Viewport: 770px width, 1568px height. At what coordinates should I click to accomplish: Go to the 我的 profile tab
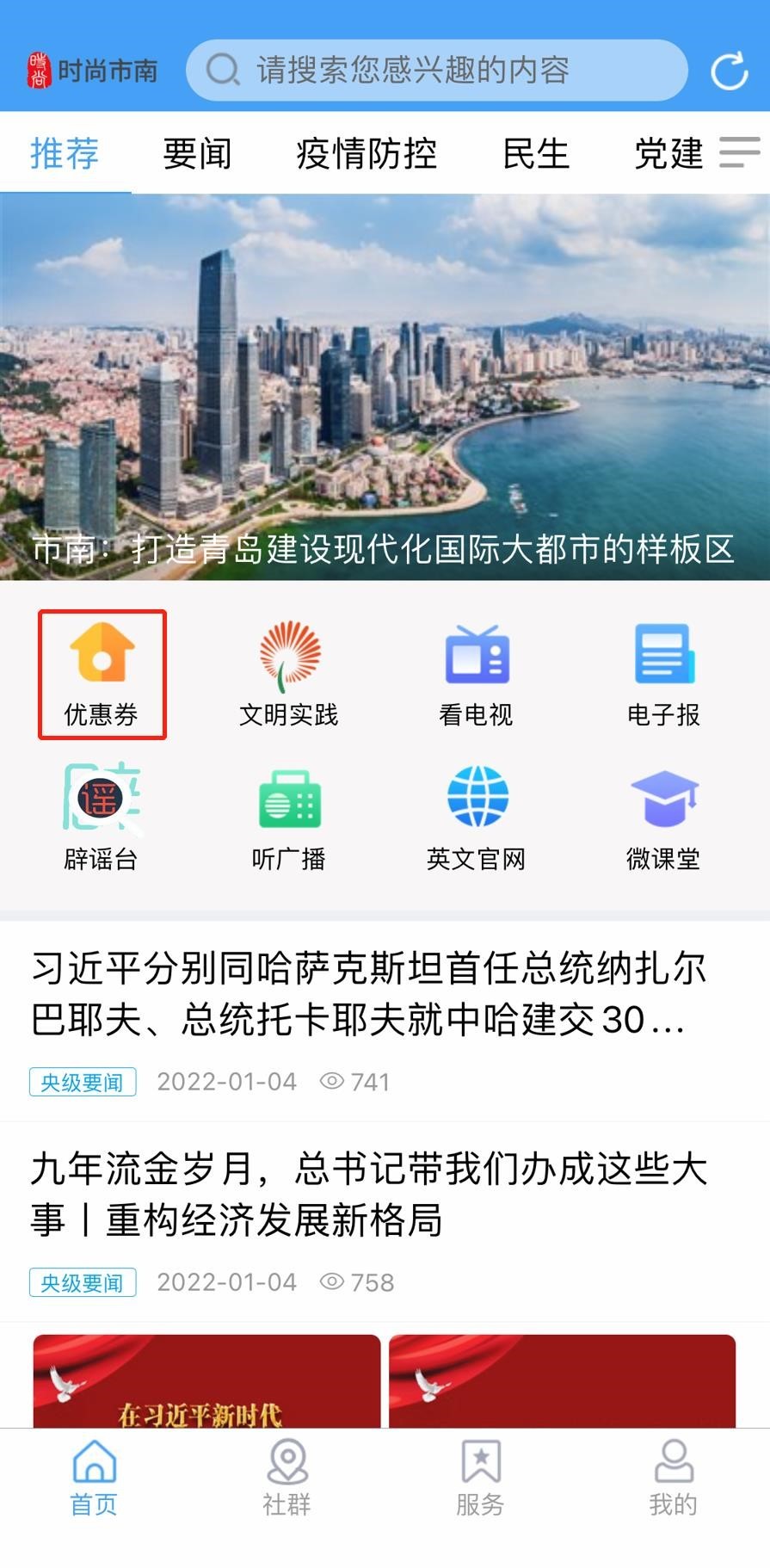point(673,1478)
